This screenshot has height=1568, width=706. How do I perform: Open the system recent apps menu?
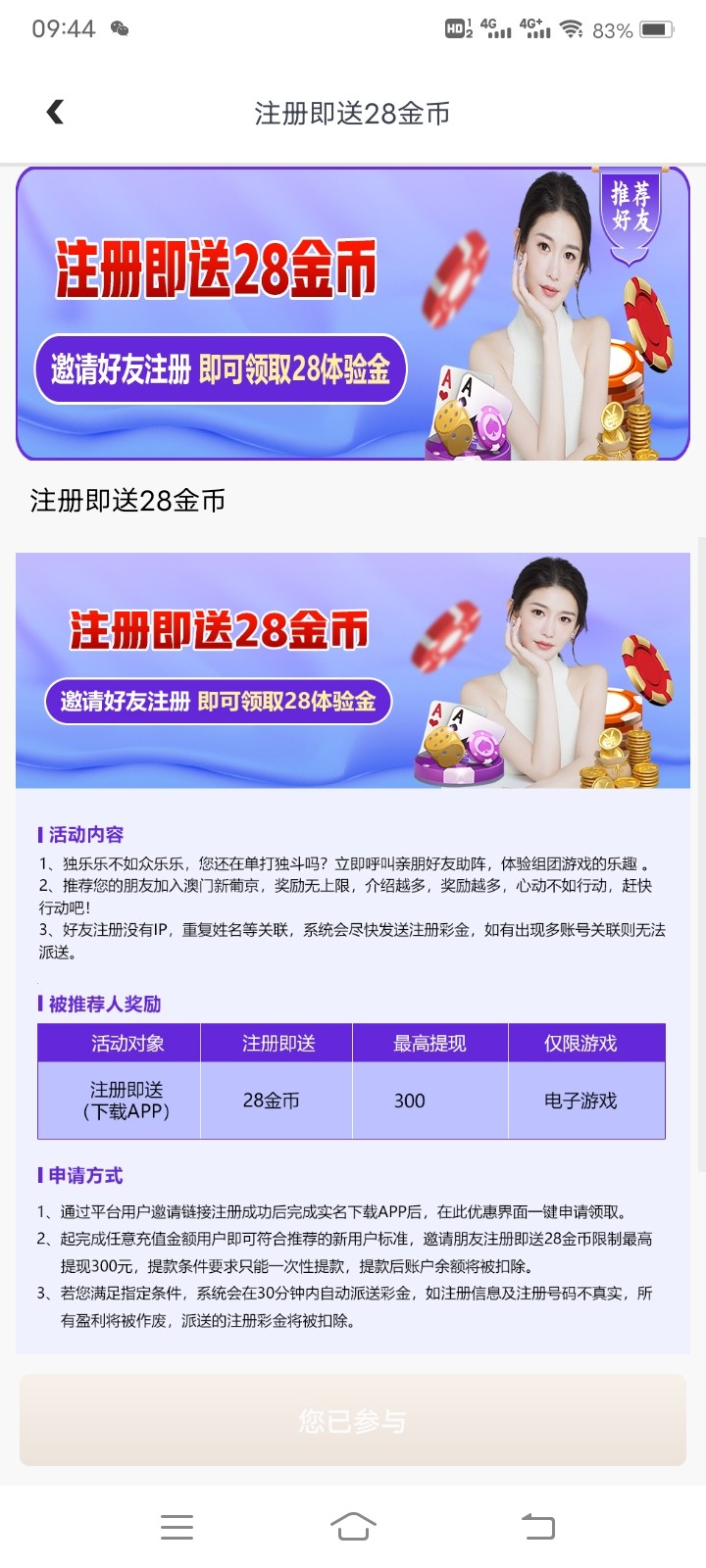[176, 1527]
